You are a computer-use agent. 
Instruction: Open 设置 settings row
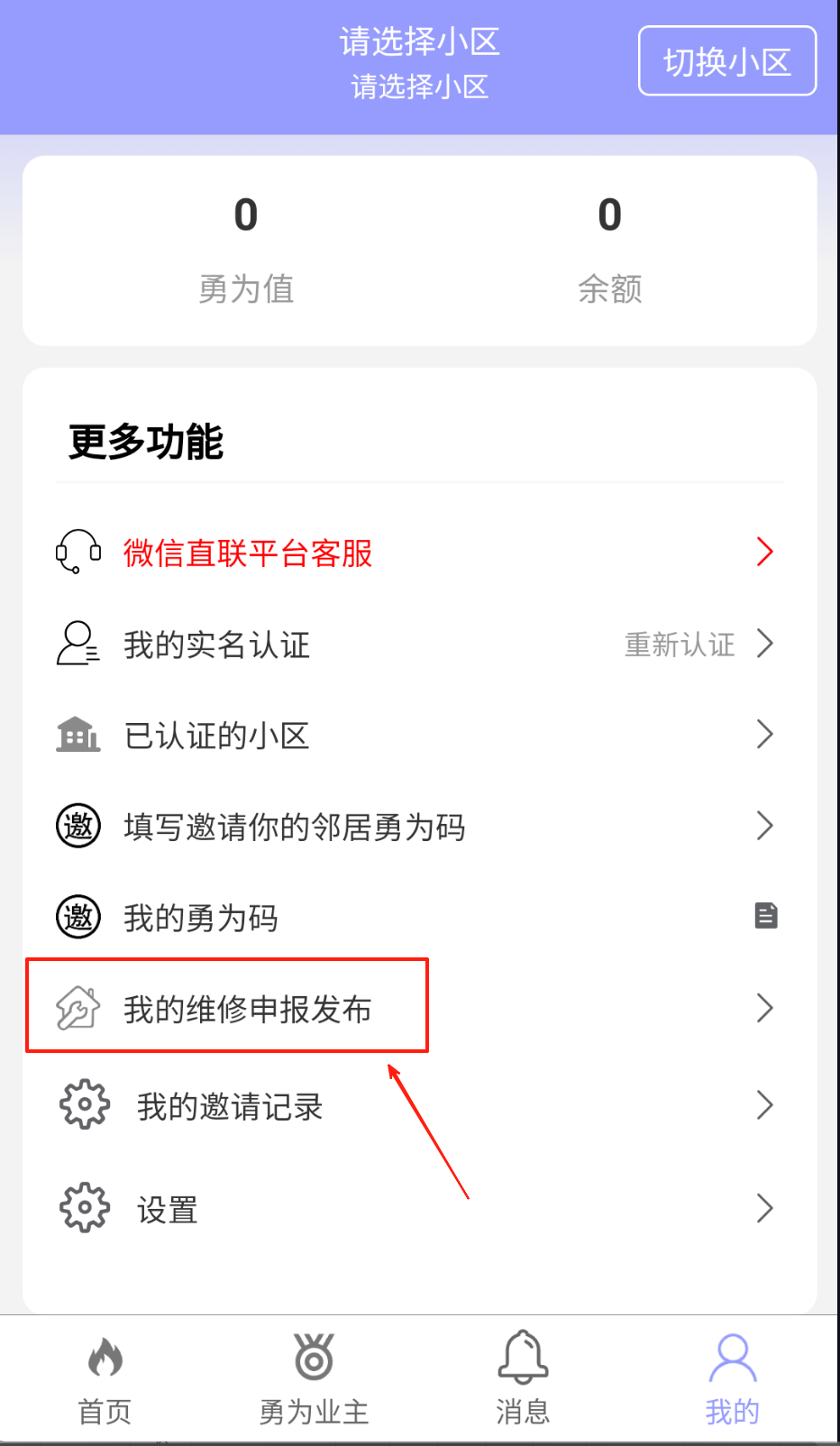click(x=168, y=1210)
